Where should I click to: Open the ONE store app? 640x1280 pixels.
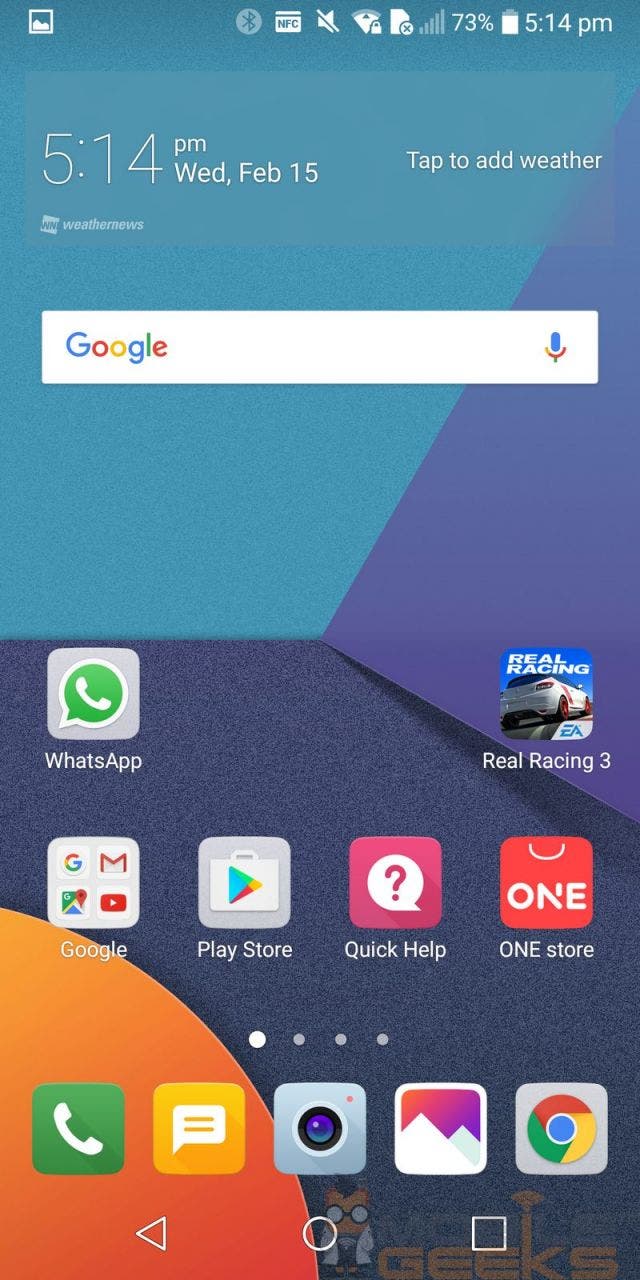546,883
